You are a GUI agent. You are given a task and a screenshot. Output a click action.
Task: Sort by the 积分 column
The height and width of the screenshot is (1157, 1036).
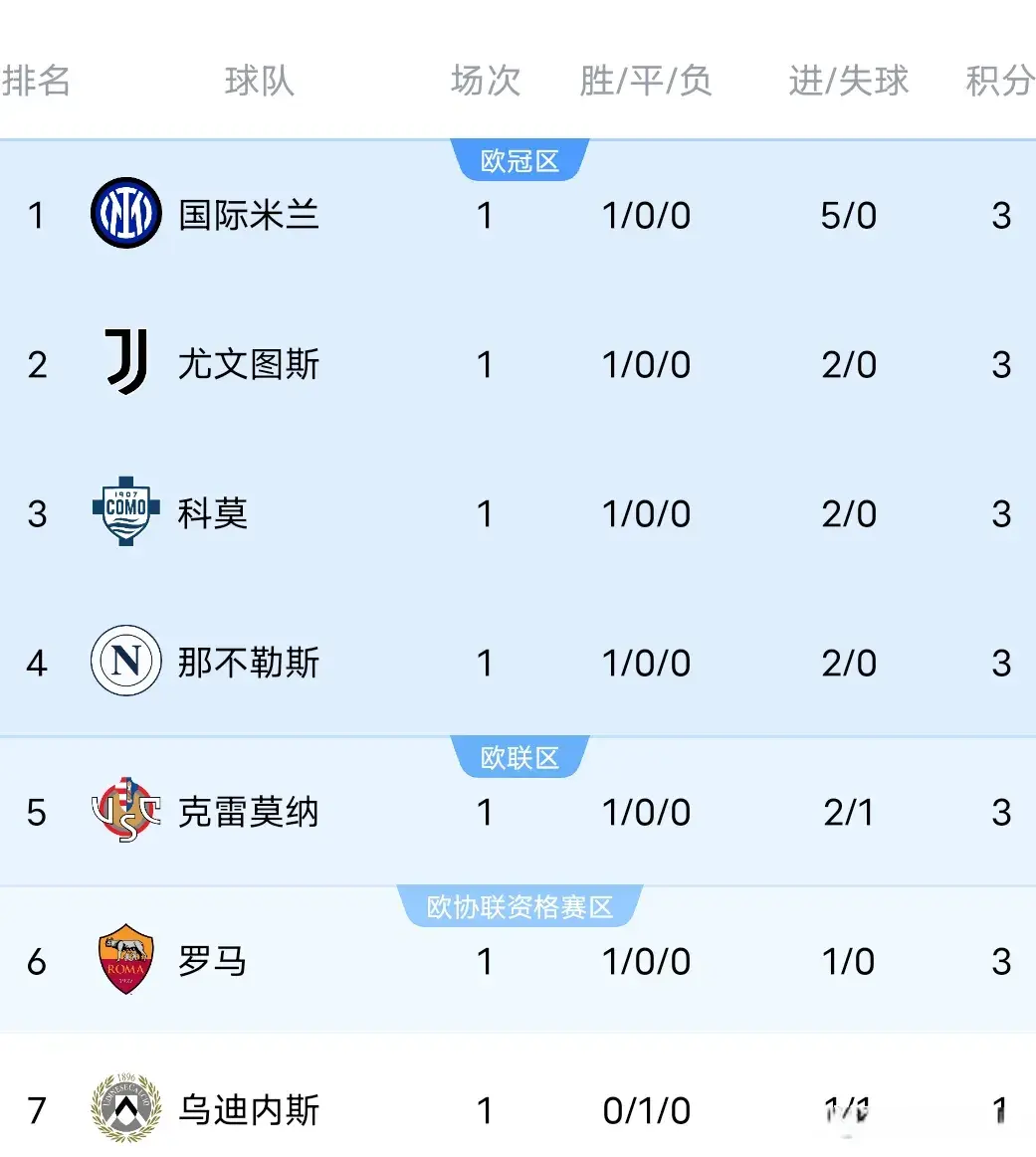click(1000, 82)
